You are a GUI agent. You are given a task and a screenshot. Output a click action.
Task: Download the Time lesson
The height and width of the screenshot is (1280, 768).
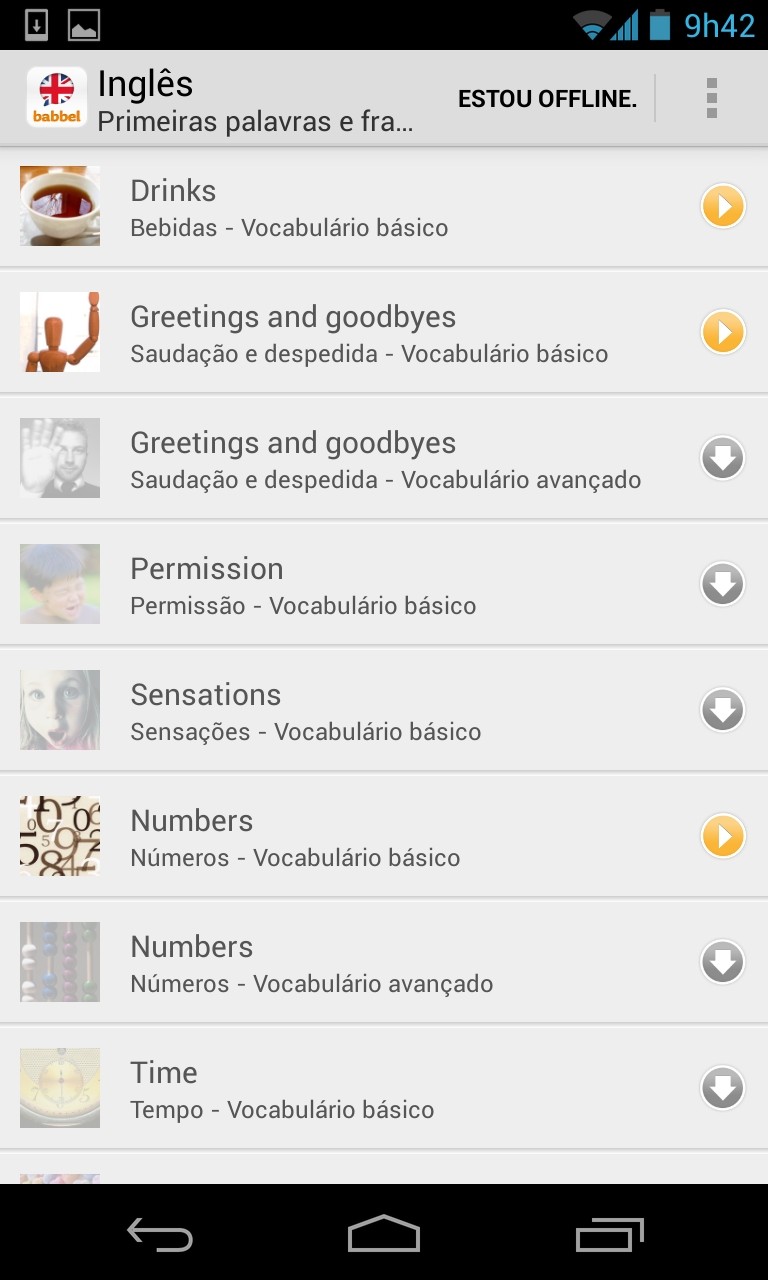point(722,1089)
